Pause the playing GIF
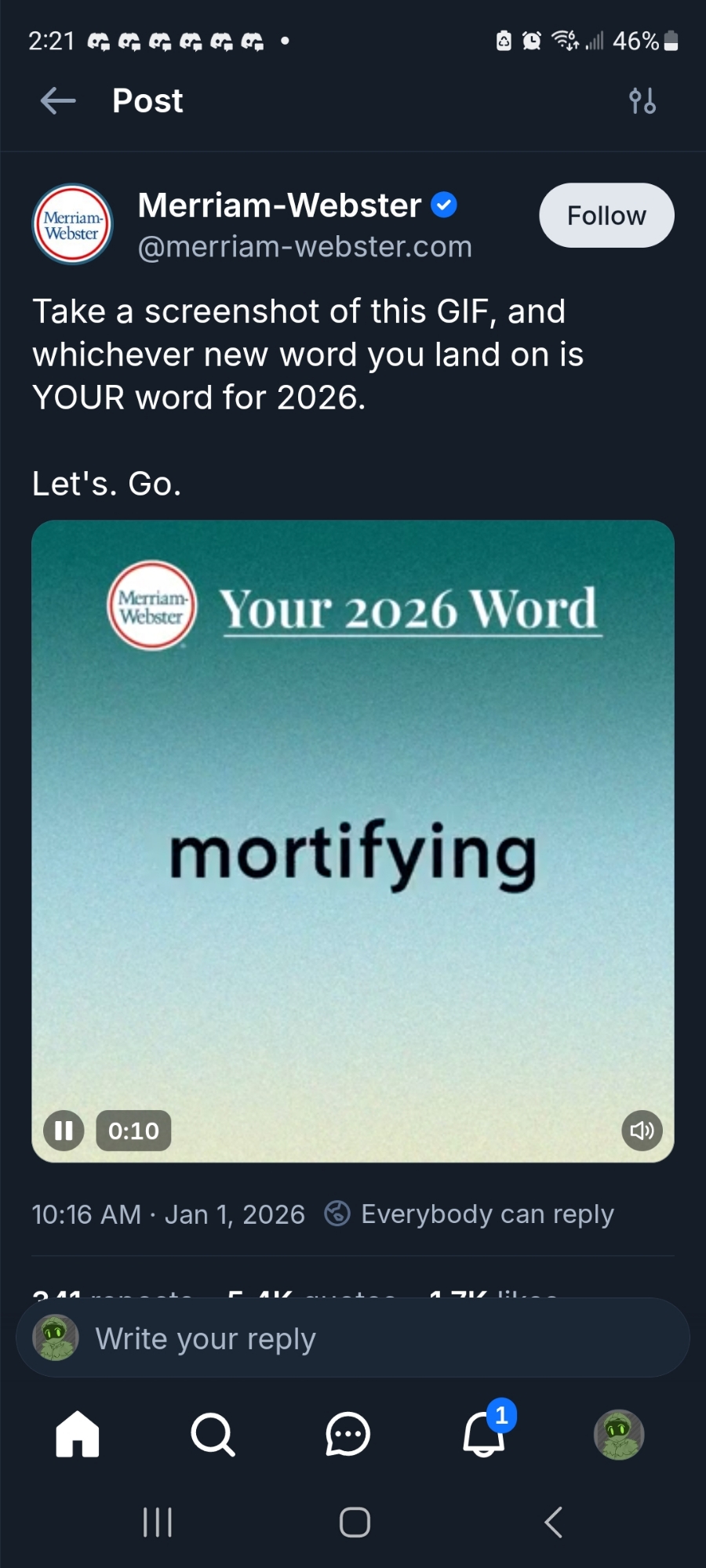The image size is (706, 1568). tap(64, 1131)
